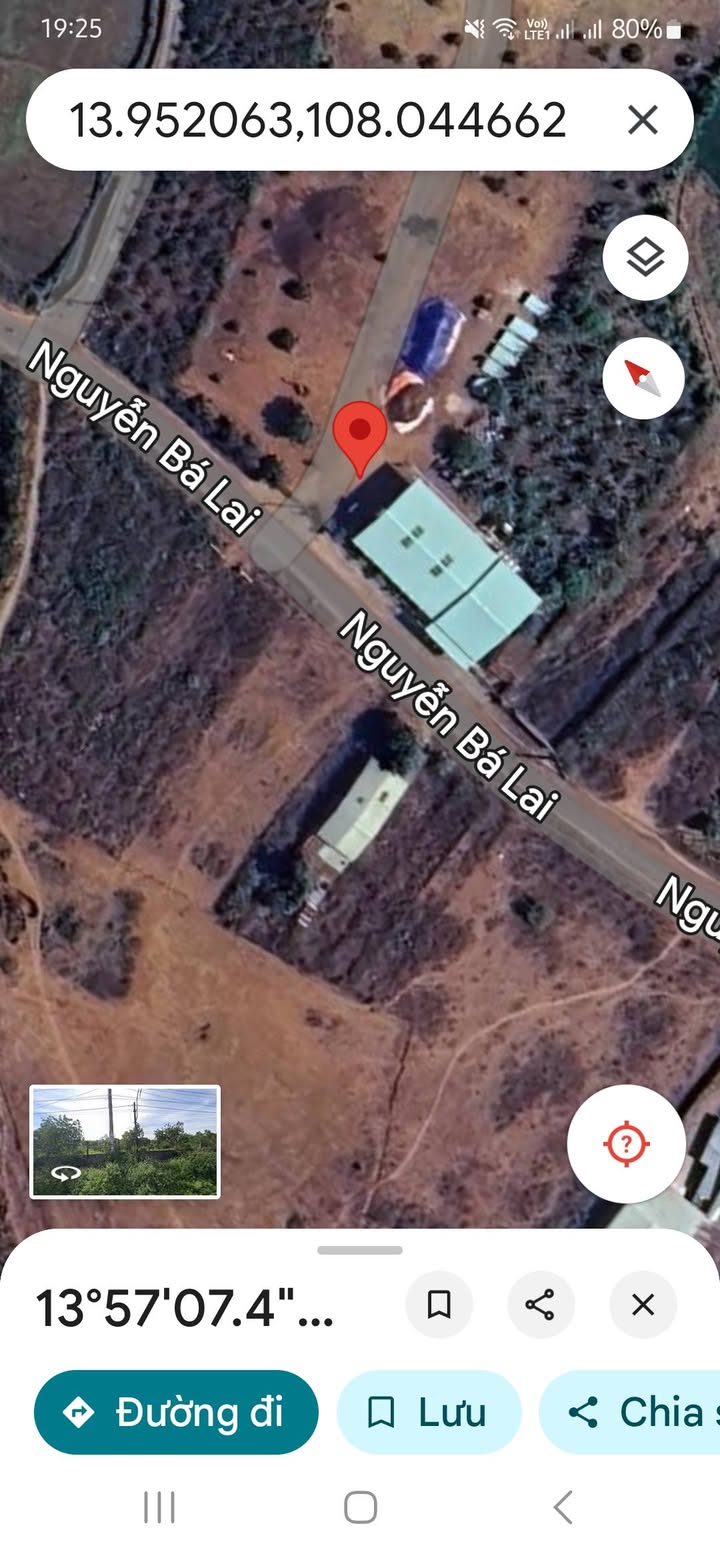The height and width of the screenshot is (1560, 720).
Task: Close the place info sheet
Action: point(643,1305)
